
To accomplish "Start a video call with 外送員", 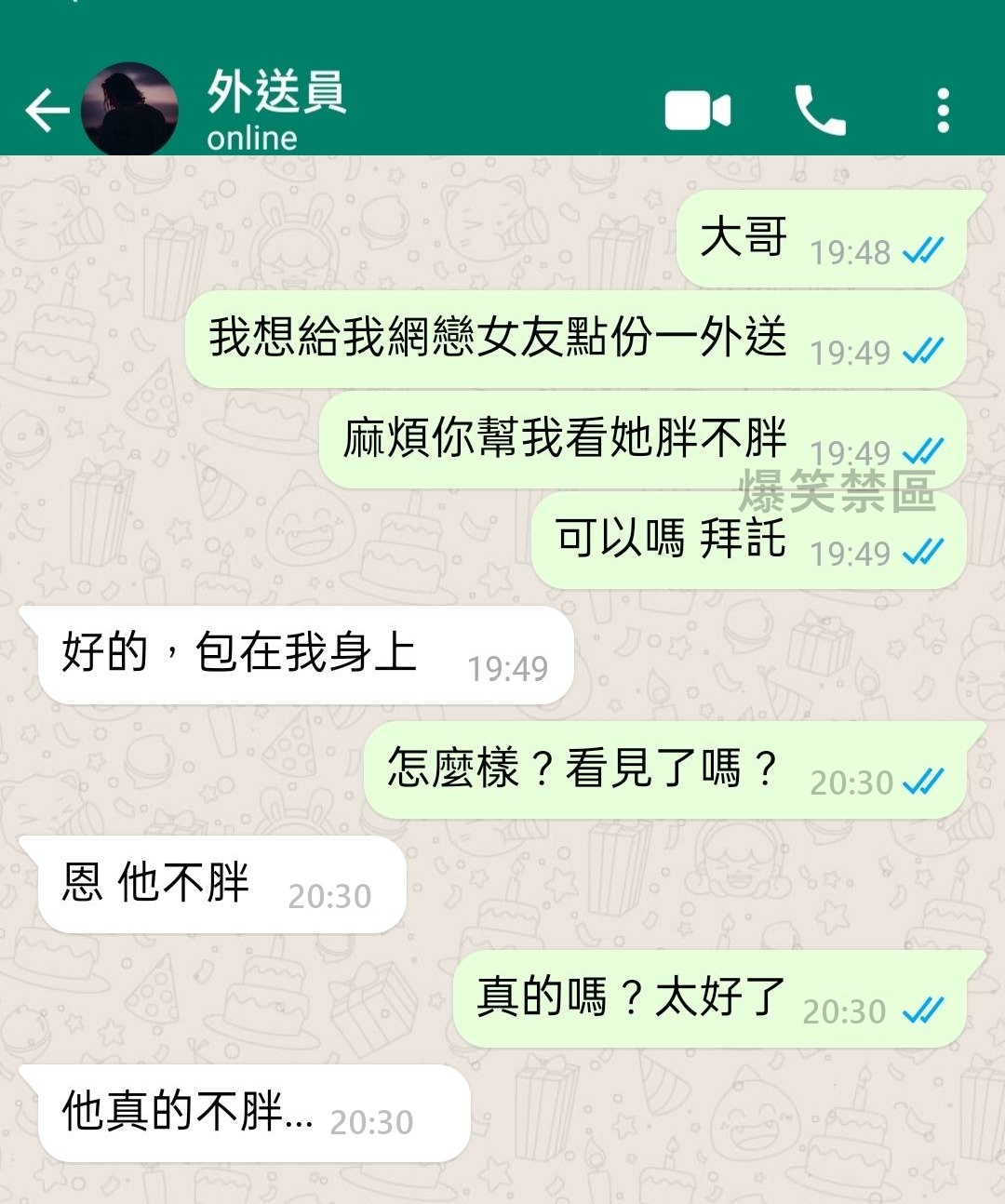I will [x=697, y=111].
